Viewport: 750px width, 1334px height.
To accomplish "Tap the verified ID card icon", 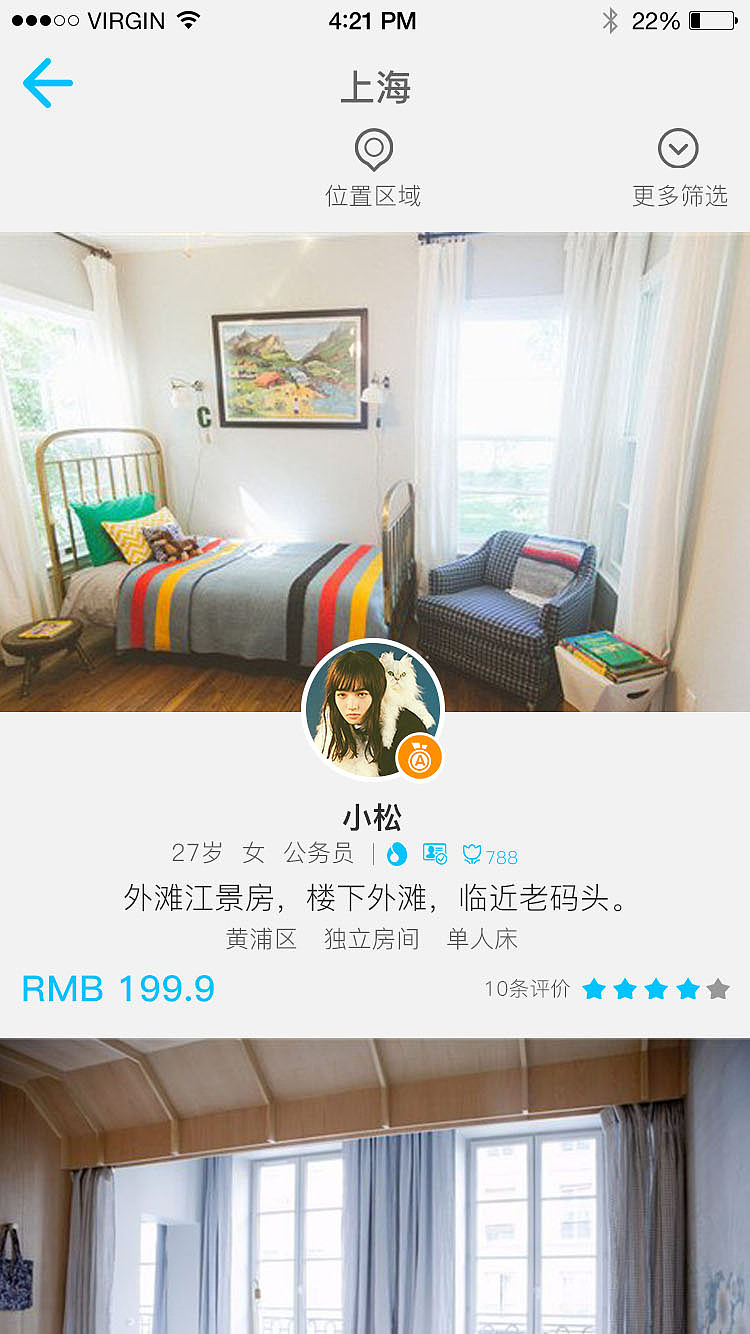I will (434, 854).
